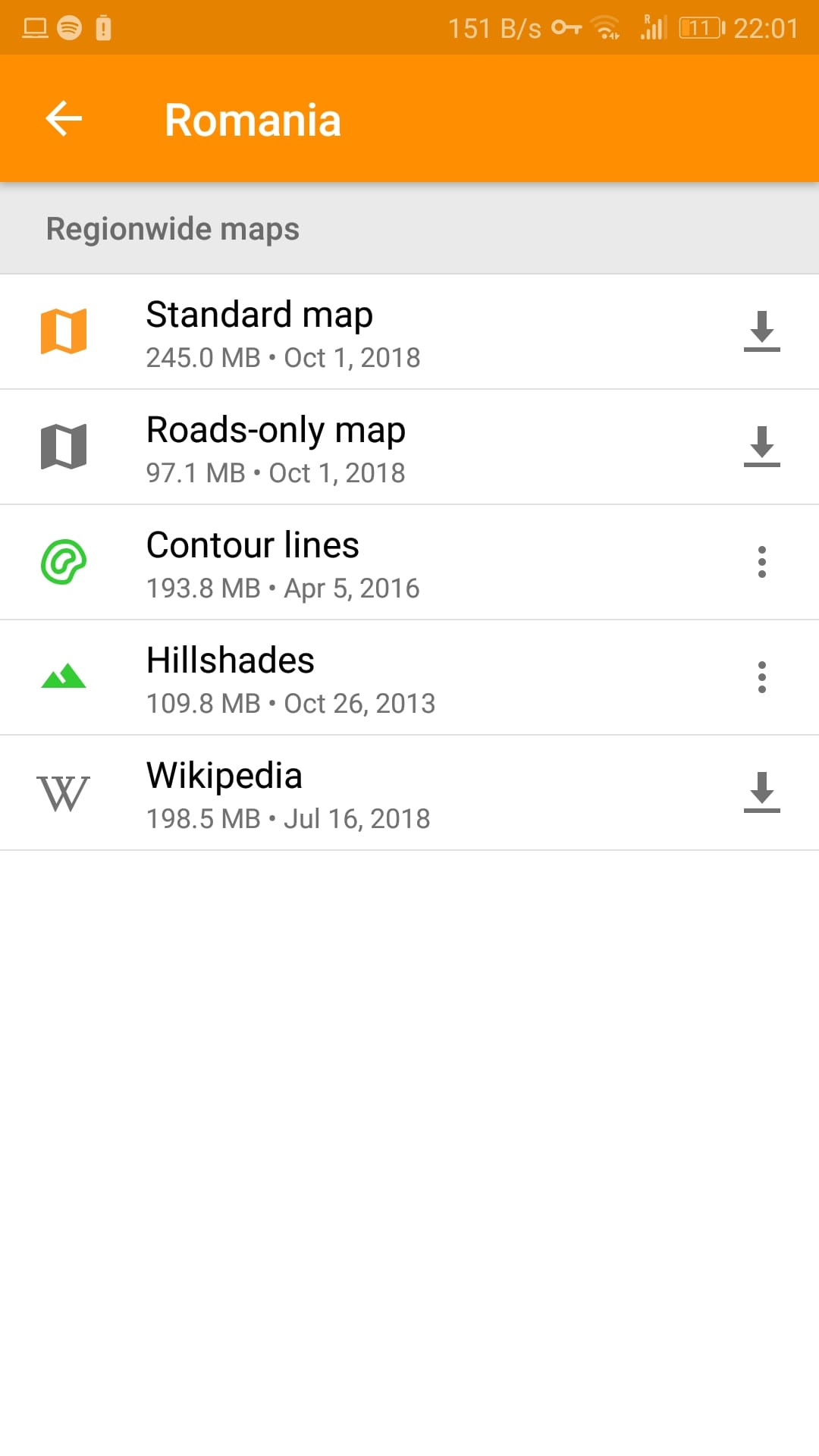The image size is (819, 1456).
Task: Open options menu for Hillshades
Action: pos(761,677)
